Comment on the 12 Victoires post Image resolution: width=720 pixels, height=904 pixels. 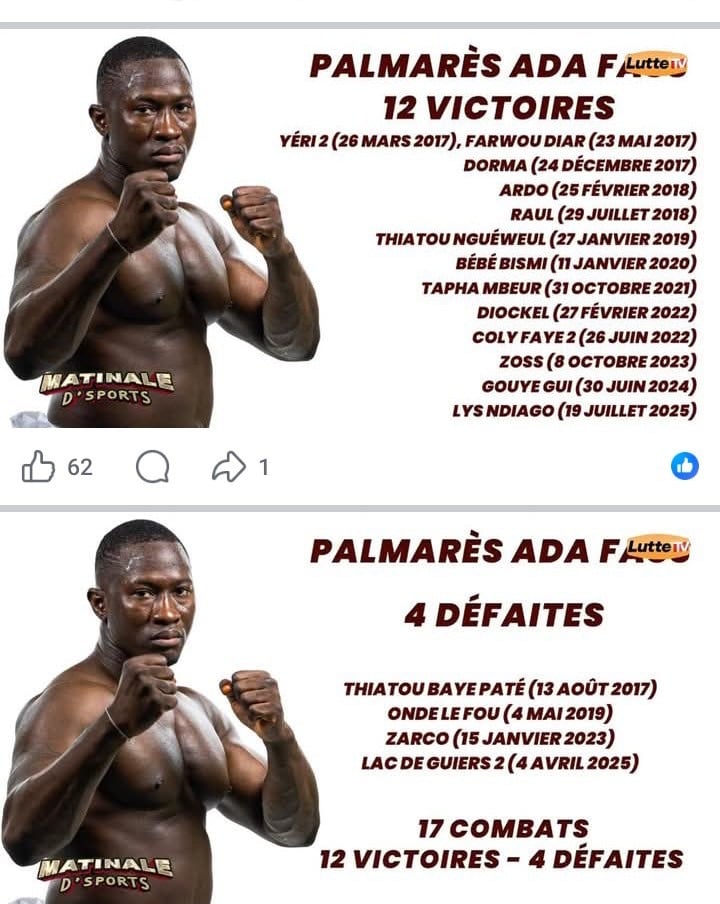(152, 466)
